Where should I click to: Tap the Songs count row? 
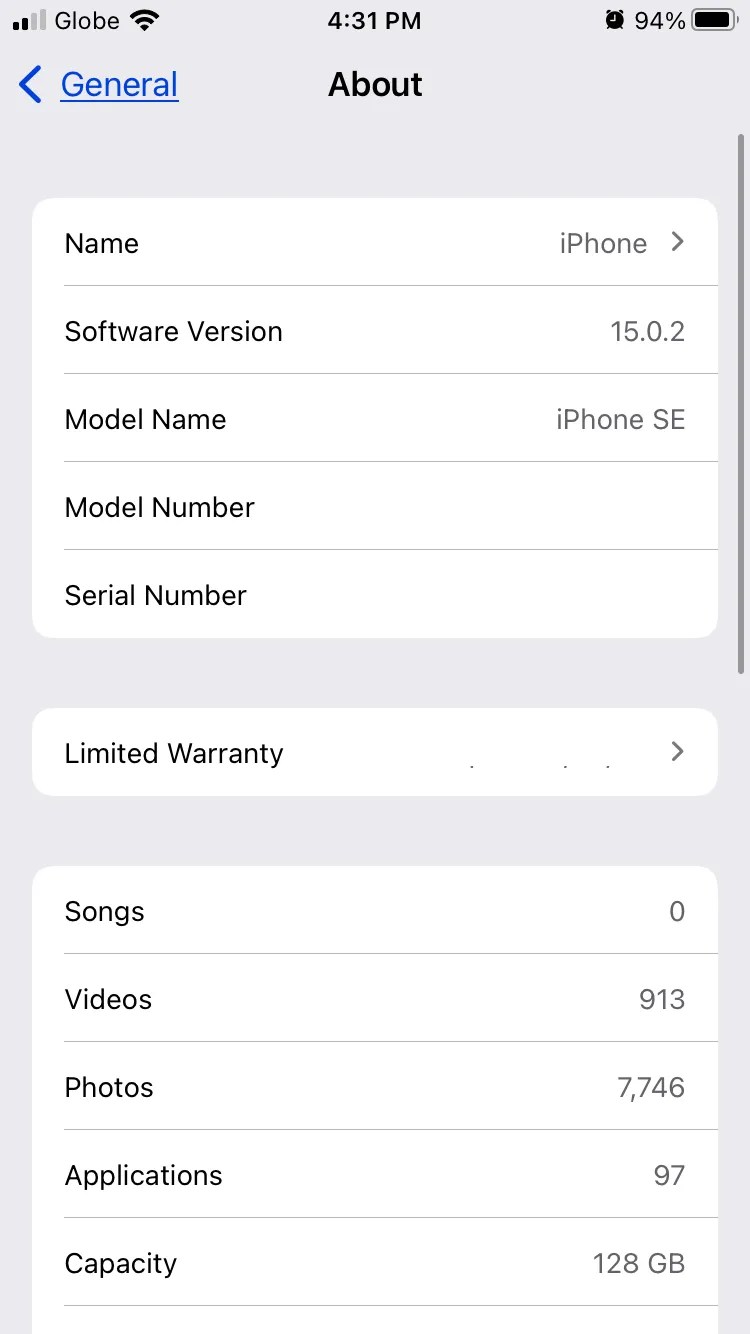[x=375, y=910]
